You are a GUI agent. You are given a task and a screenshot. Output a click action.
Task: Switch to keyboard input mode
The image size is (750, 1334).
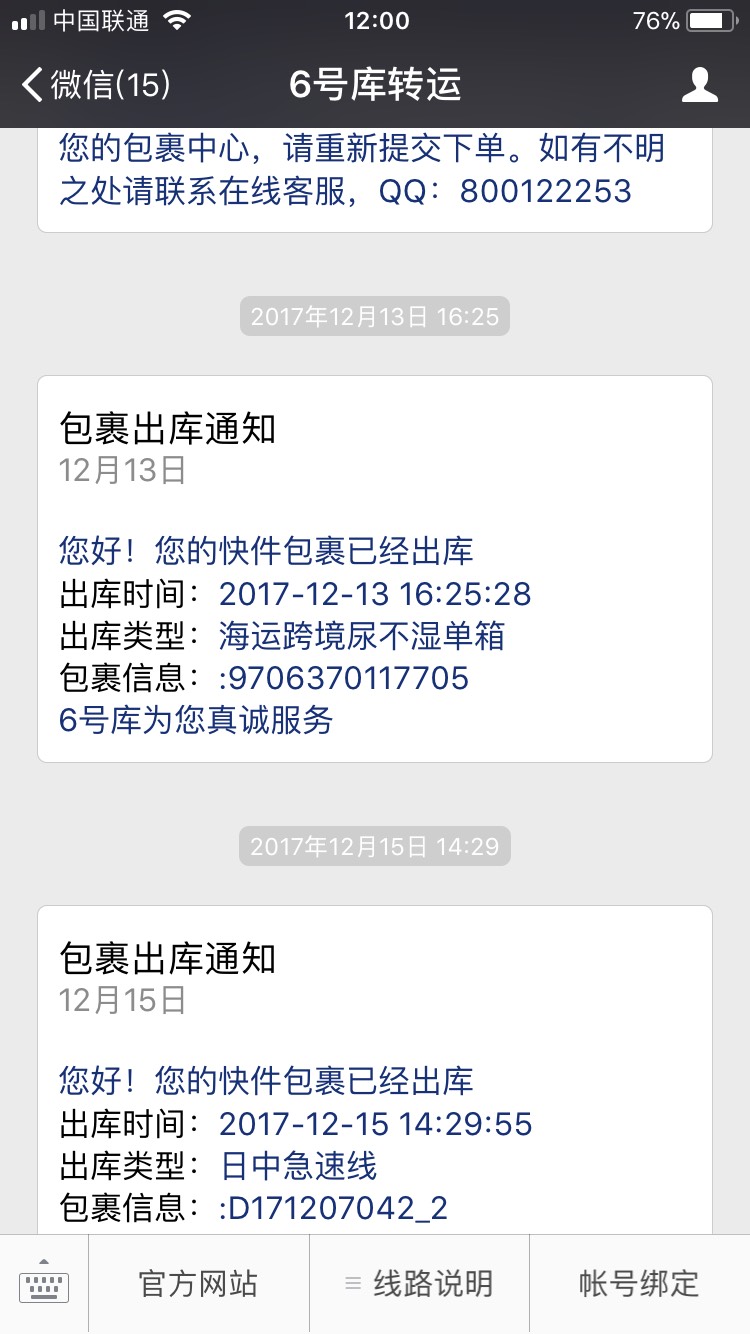tap(44, 1283)
